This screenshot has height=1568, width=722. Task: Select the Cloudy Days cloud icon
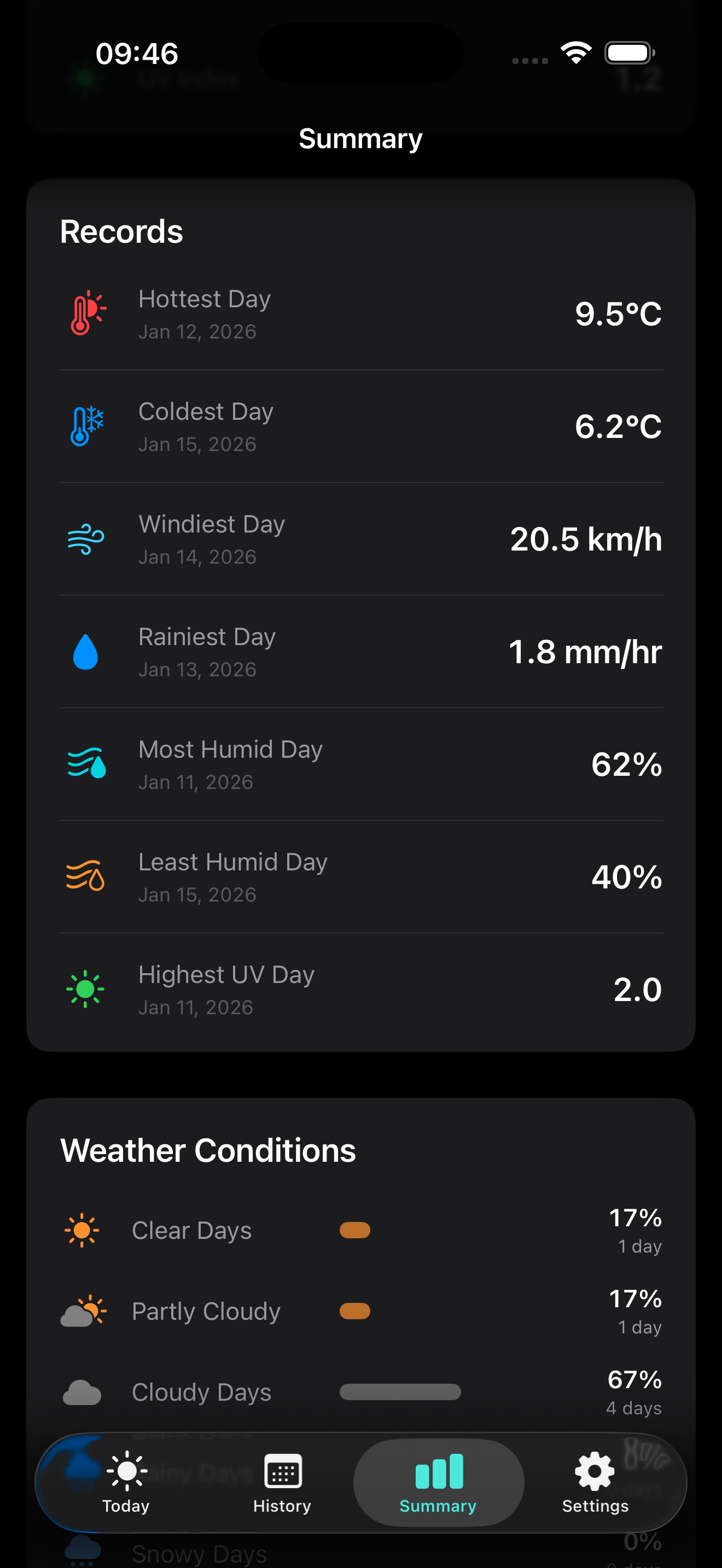coord(82,1392)
